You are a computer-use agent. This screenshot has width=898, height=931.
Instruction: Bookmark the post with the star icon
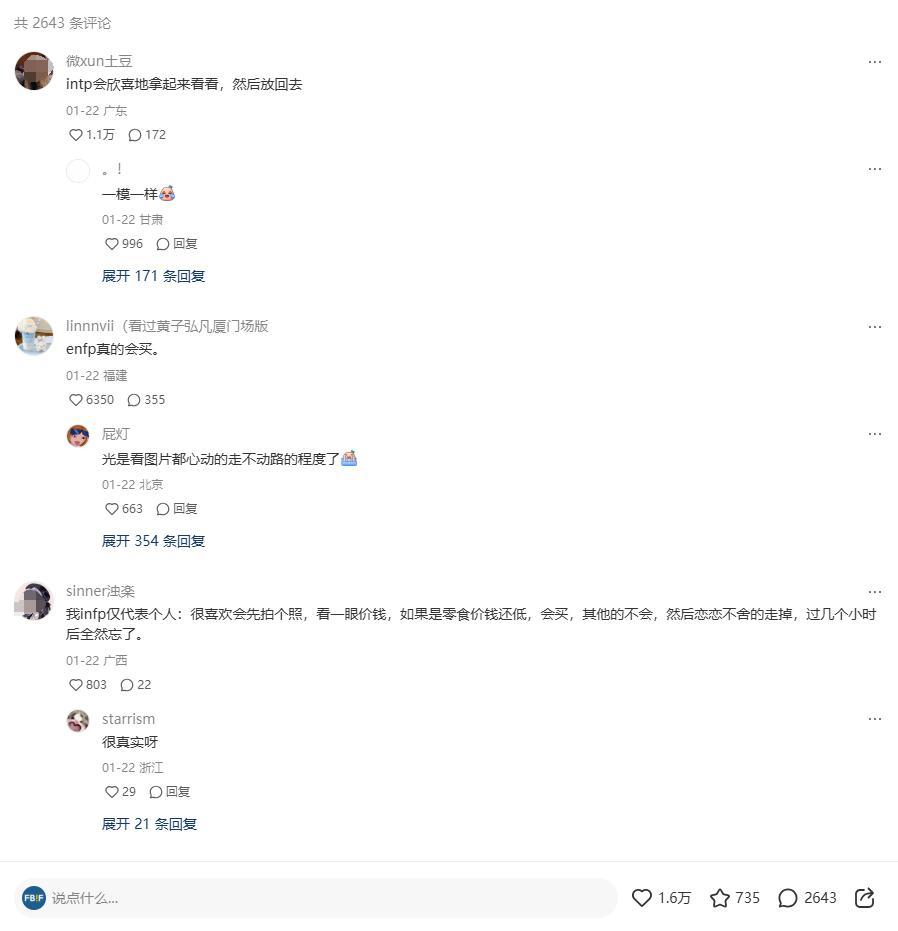coord(720,898)
